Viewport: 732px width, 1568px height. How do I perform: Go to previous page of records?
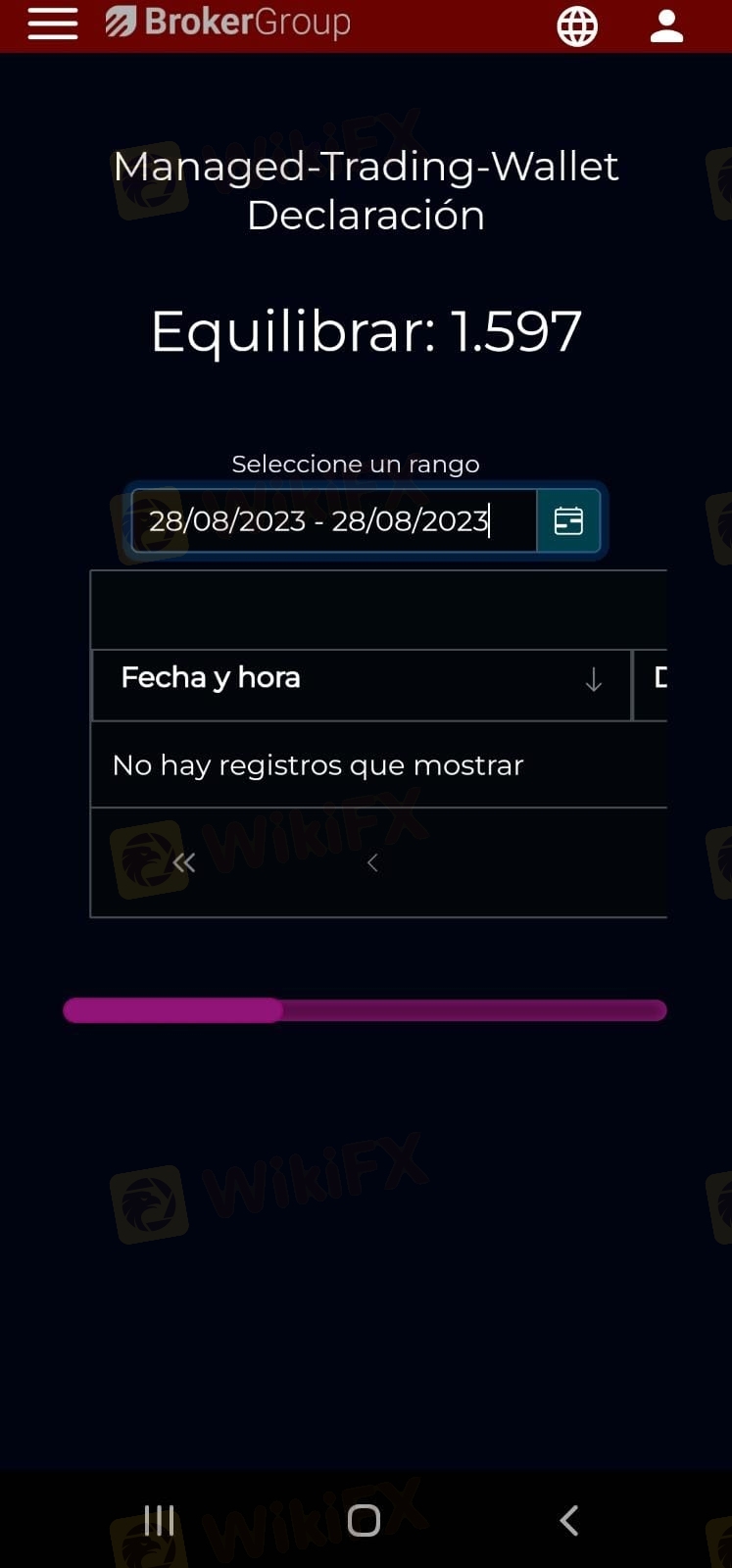[x=372, y=862]
